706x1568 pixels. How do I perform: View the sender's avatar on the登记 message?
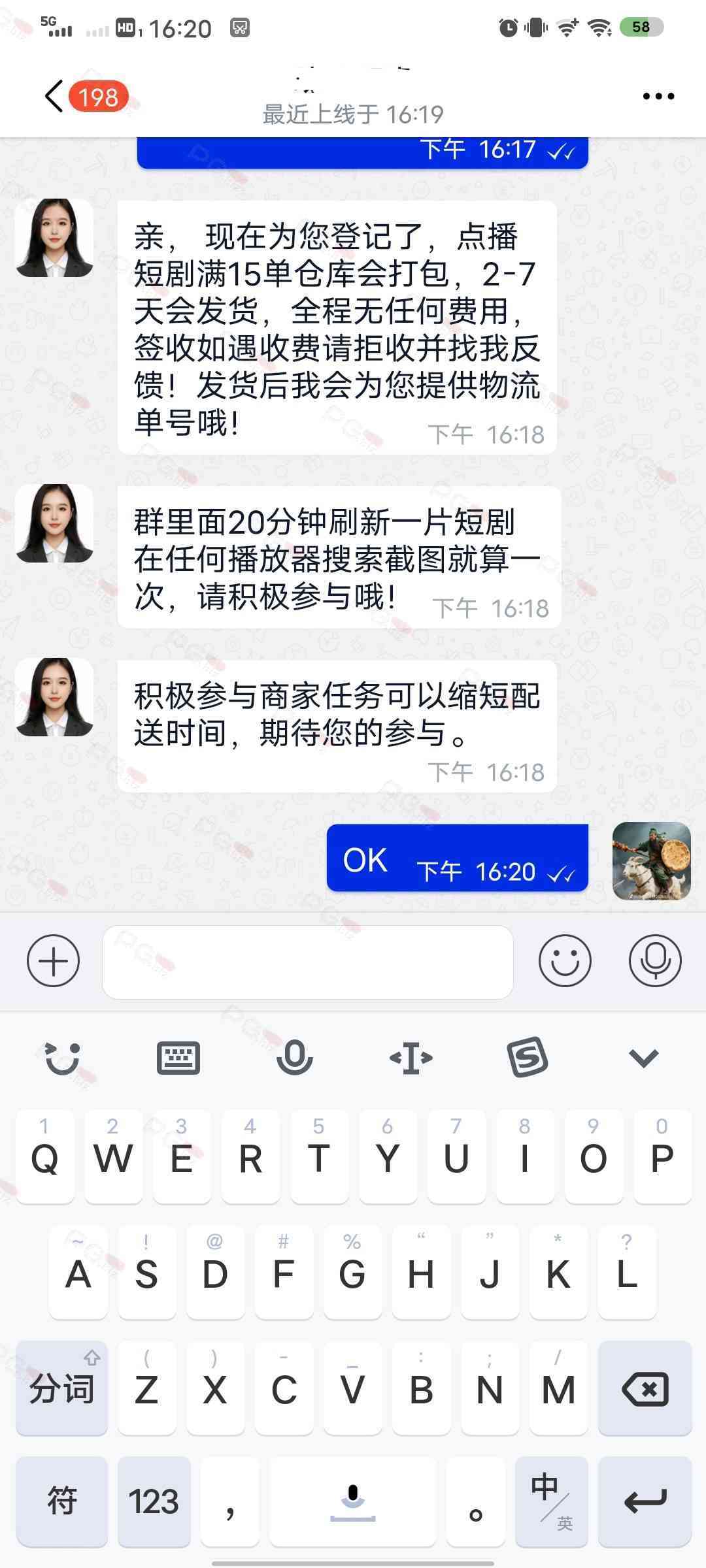tap(54, 238)
